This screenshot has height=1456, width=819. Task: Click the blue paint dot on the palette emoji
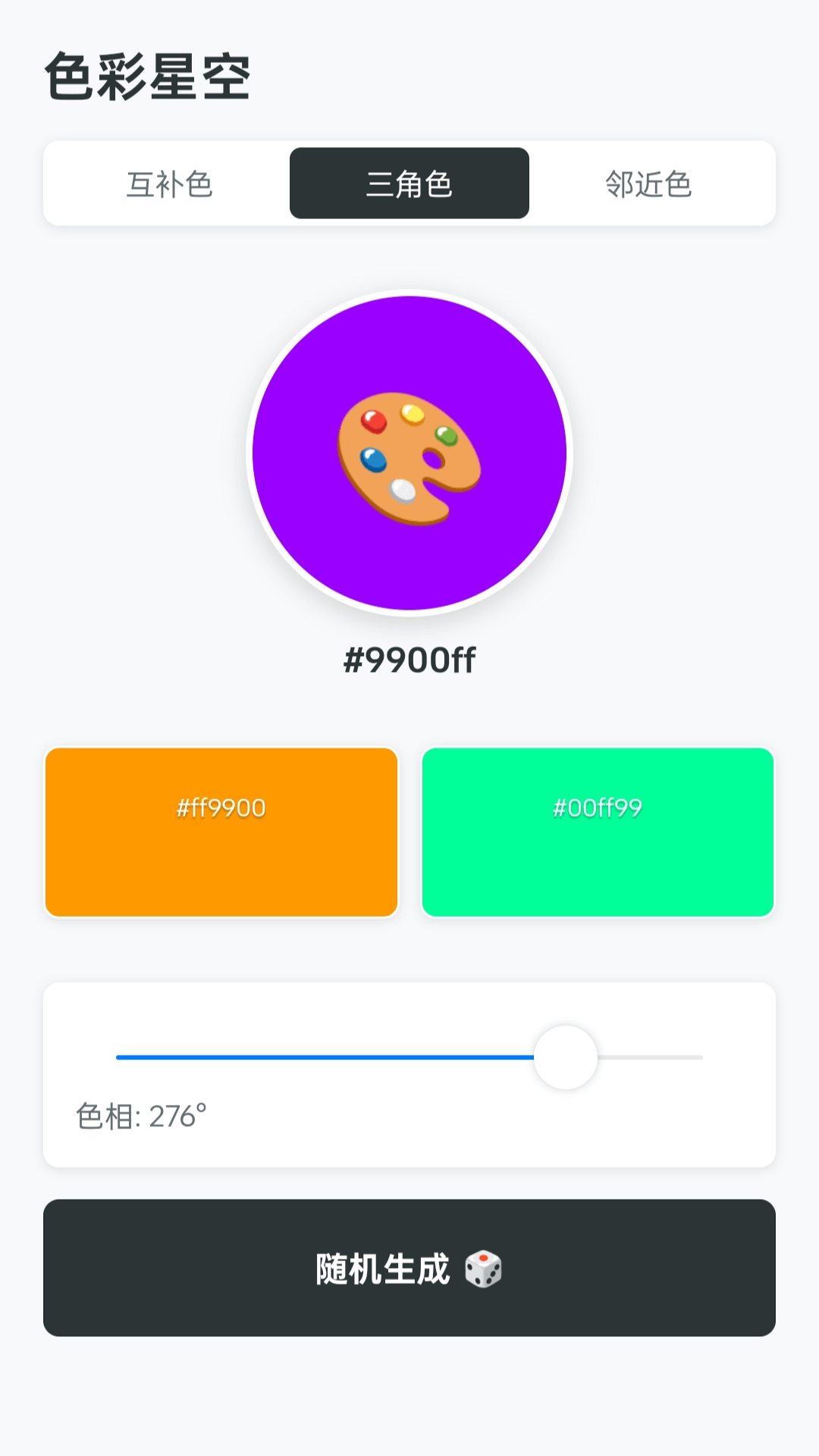click(x=374, y=459)
